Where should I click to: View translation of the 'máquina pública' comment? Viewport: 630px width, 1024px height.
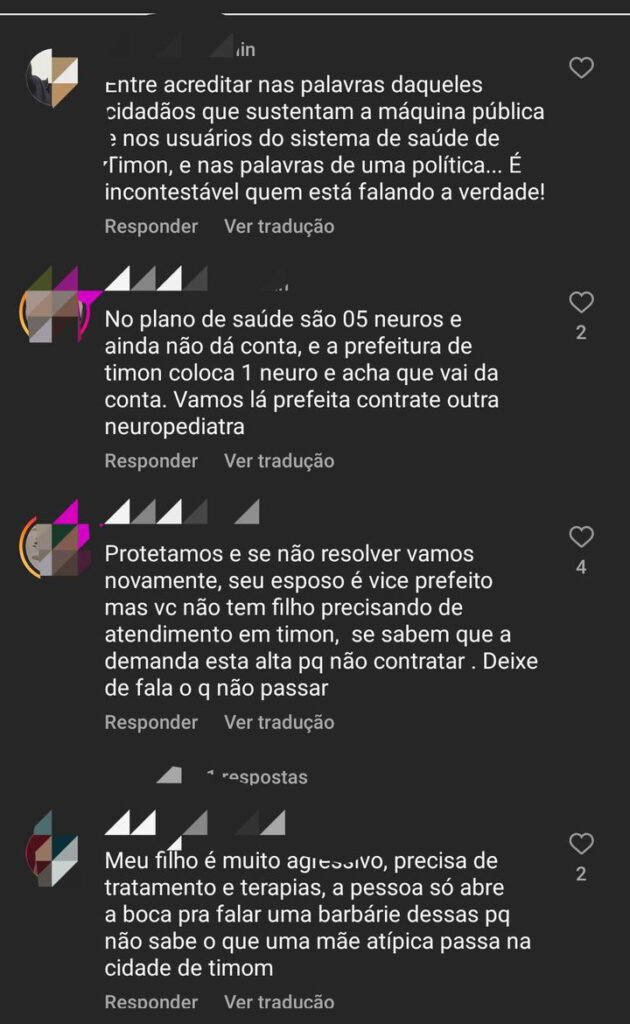tap(279, 226)
